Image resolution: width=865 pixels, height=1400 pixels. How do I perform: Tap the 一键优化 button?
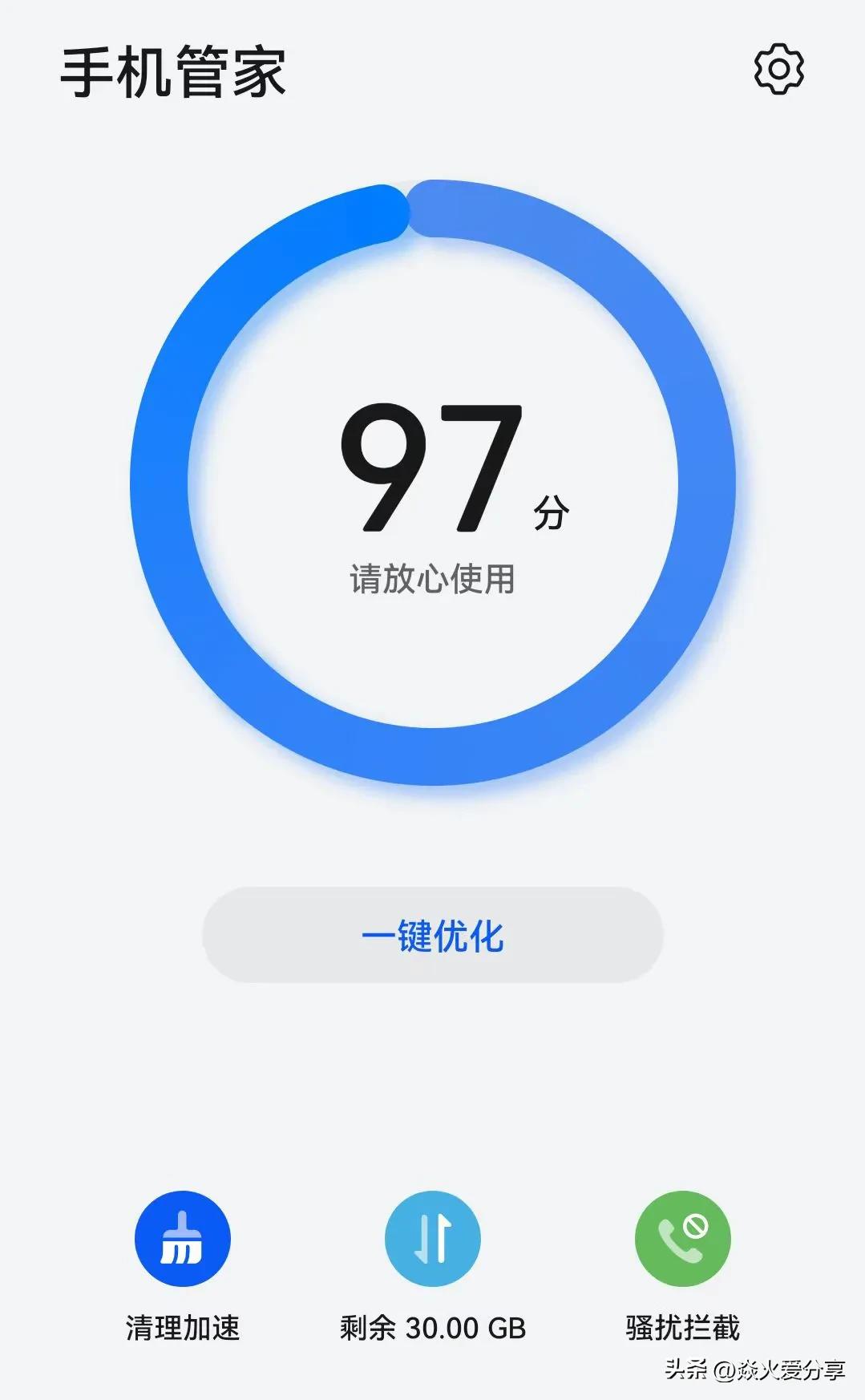432,935
